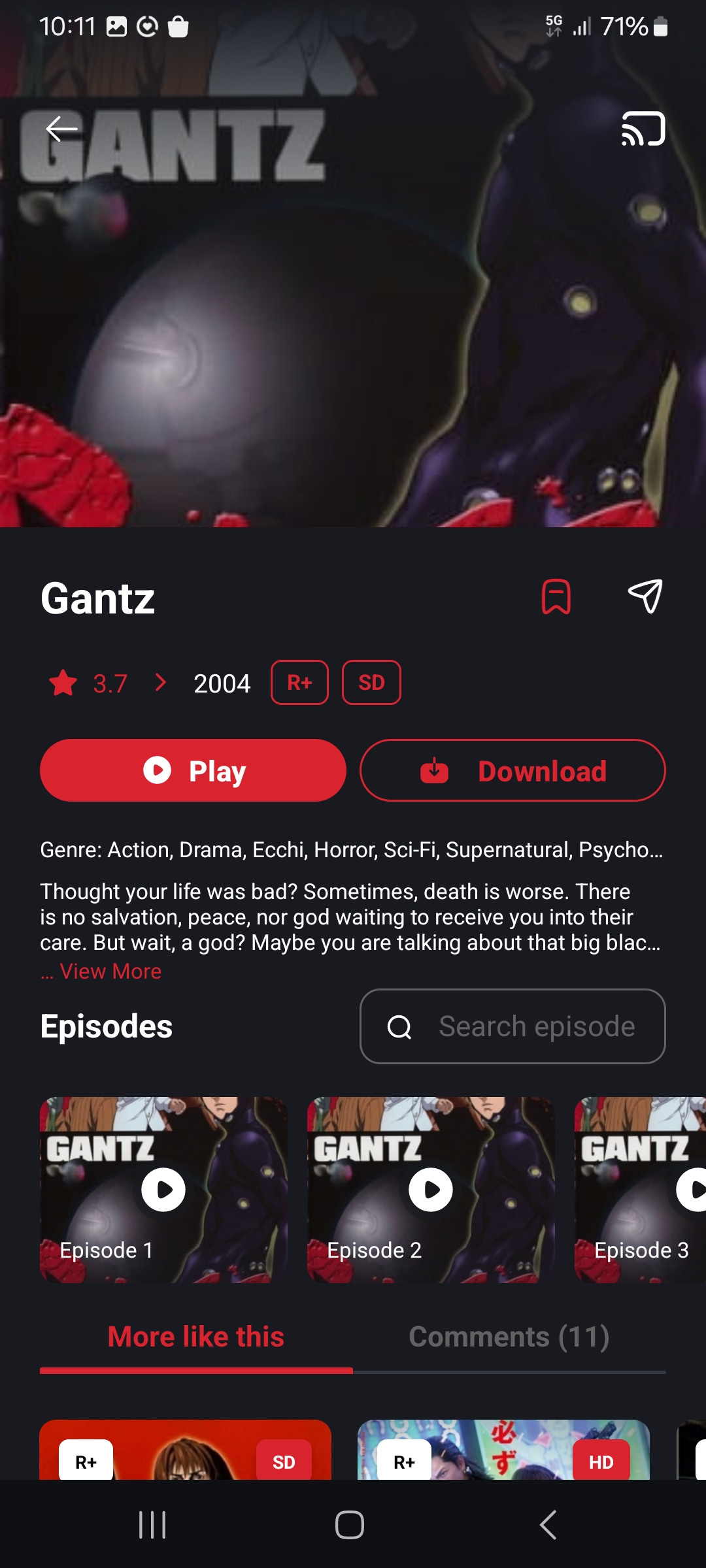Download Gantz for offline viewing
The width and height of the screenshot is (706, 1568).
pos(513,770)
